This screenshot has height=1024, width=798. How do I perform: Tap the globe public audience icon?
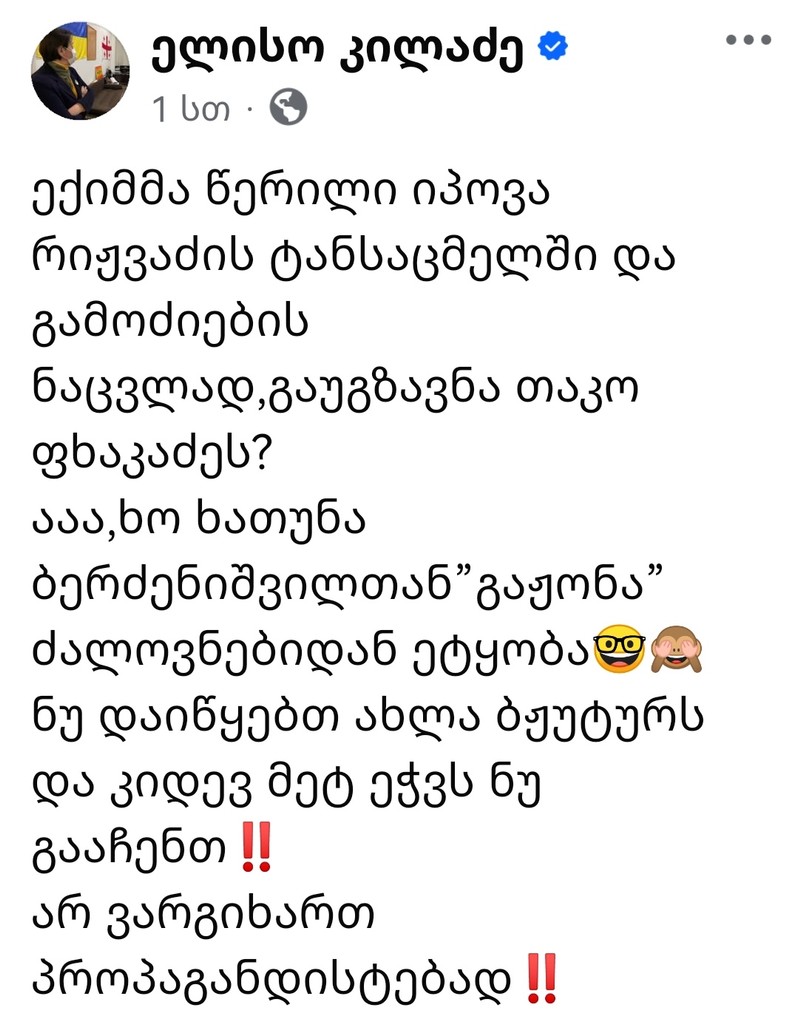click(287, 108)
